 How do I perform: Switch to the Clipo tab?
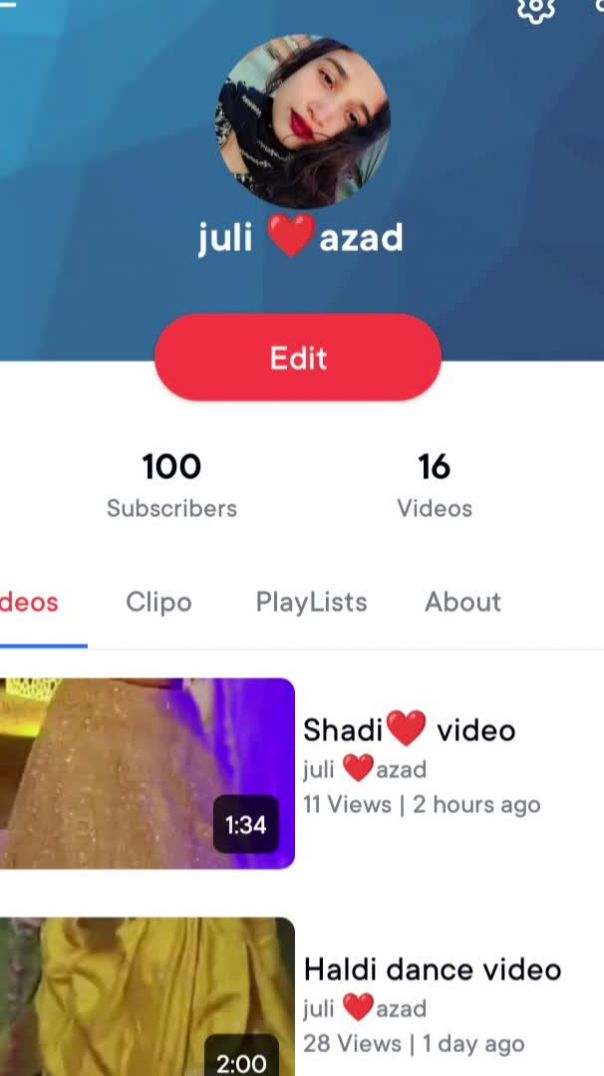pos(158,602)
